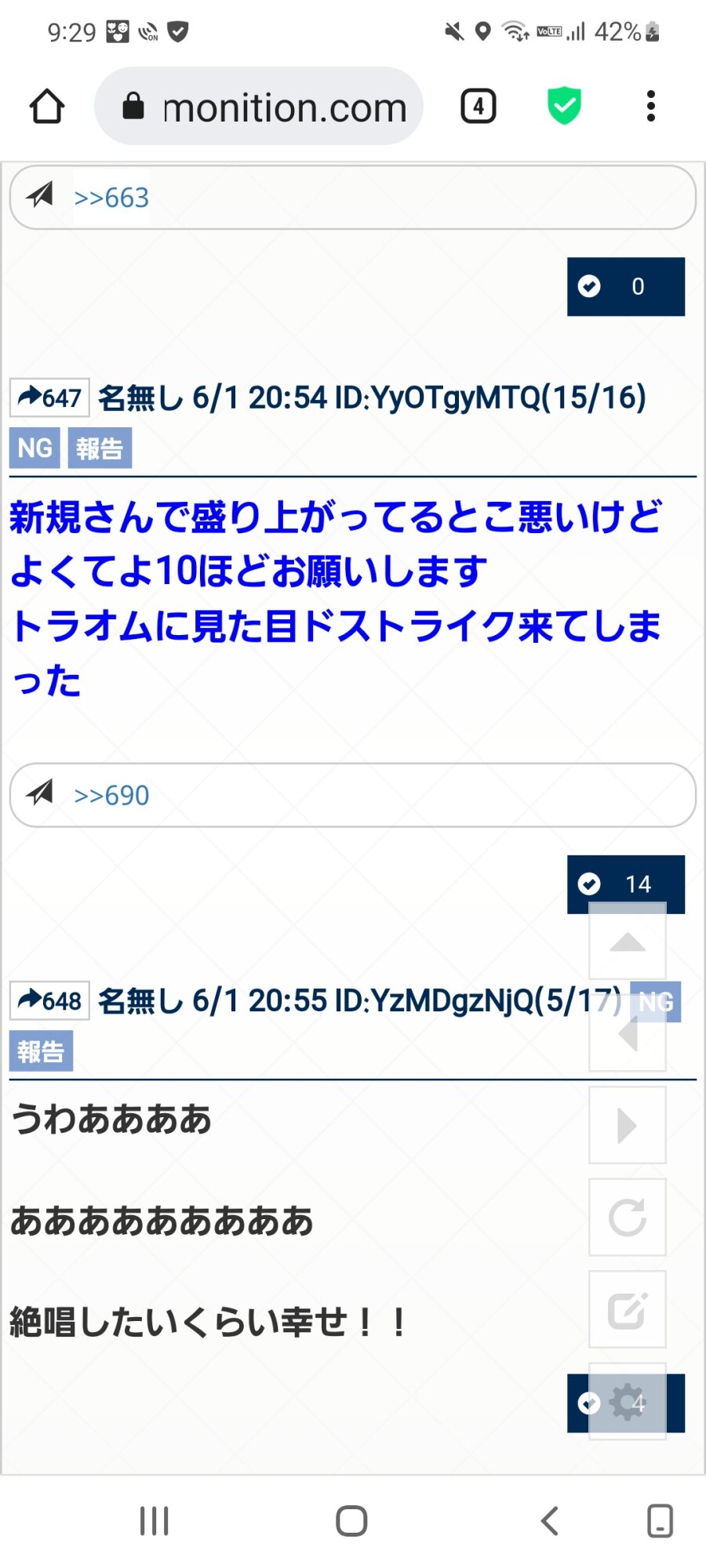Write a new post with the edit button
Viewport: 706px width, 1568px height.
[628, 1309]
